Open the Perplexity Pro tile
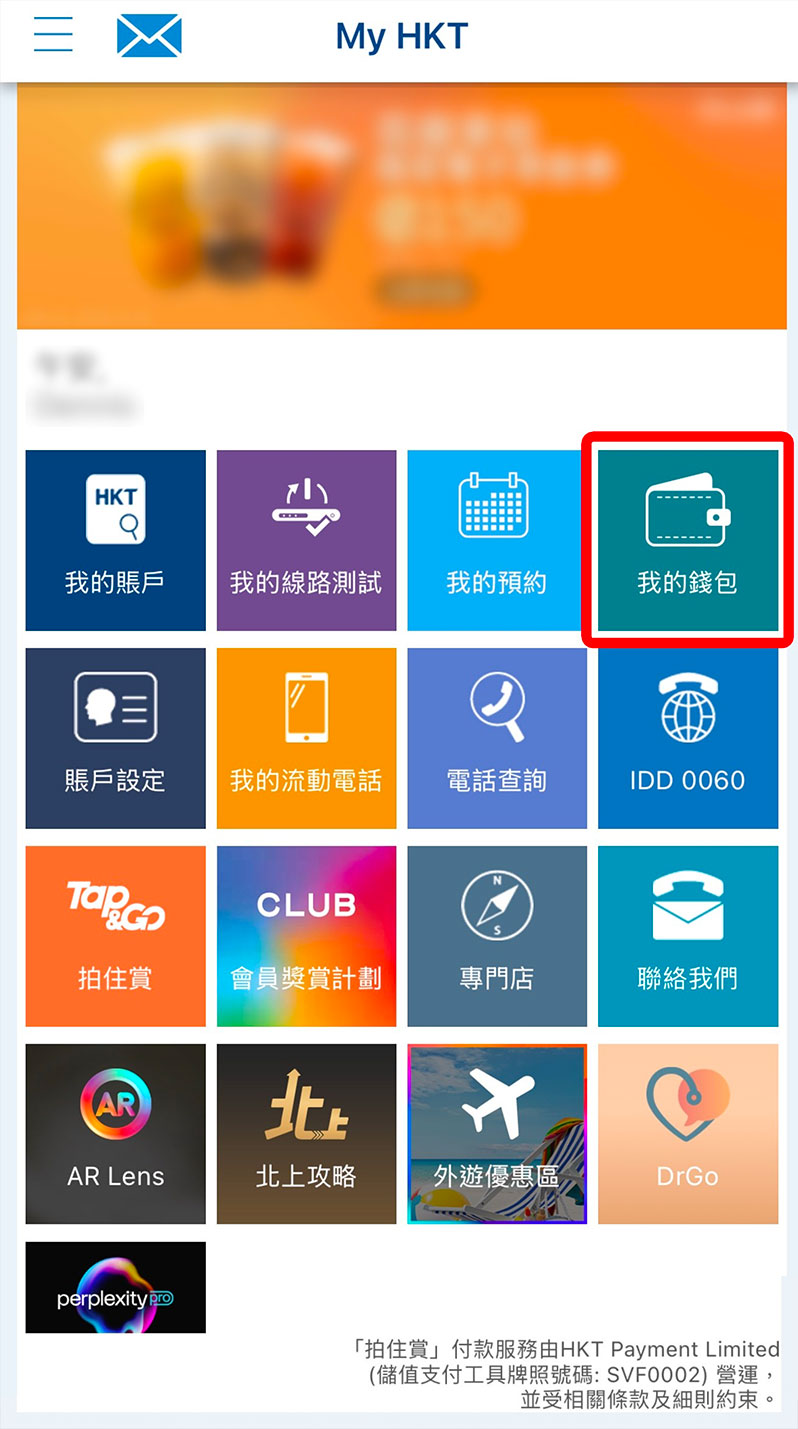 (x=115, y=1287)
